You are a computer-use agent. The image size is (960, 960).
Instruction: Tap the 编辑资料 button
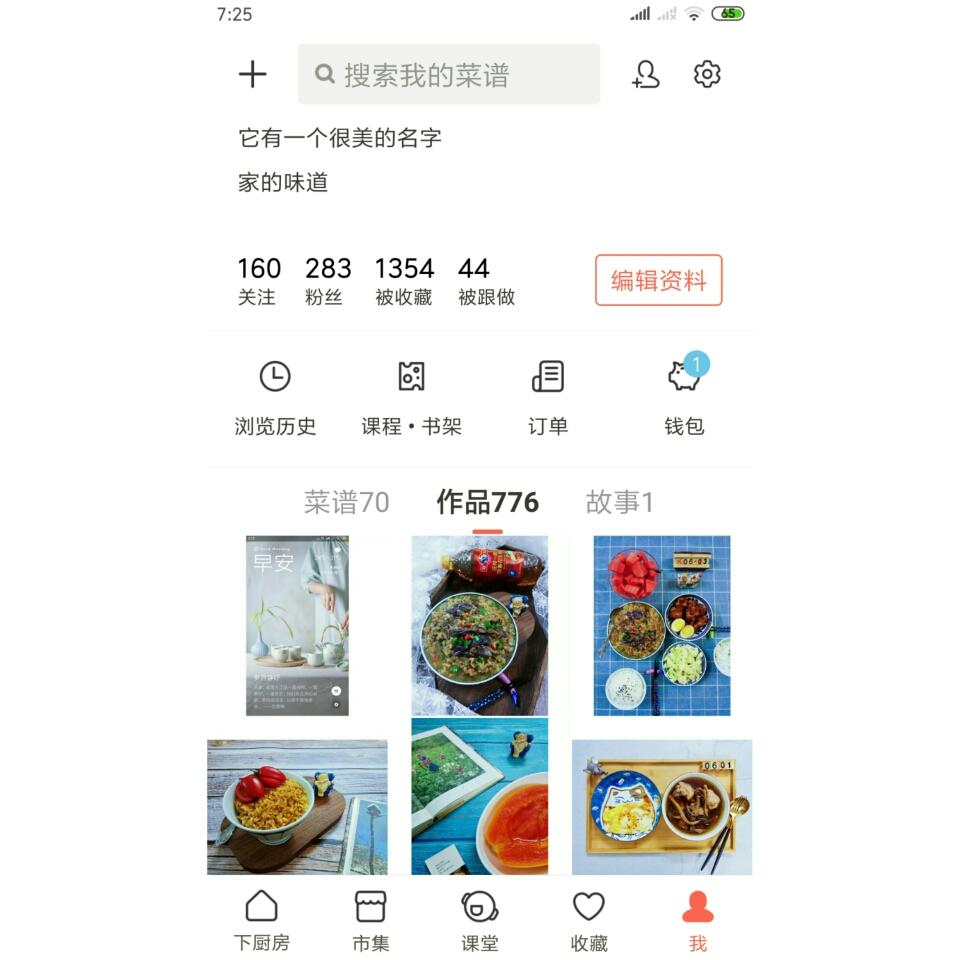[x=658, y=280]
